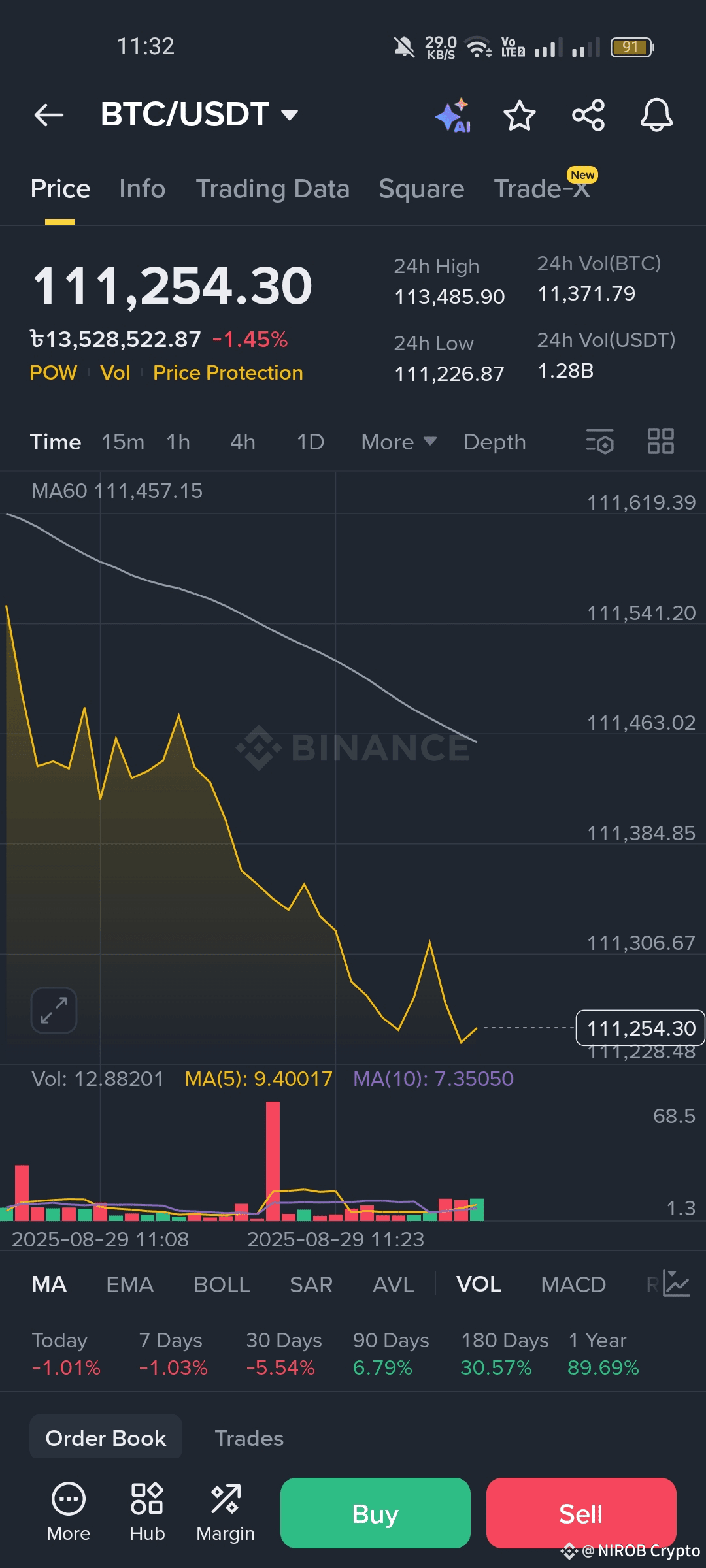Expand the More intervals dropdown
This screenshot has height=1568, width=706.
399,442
